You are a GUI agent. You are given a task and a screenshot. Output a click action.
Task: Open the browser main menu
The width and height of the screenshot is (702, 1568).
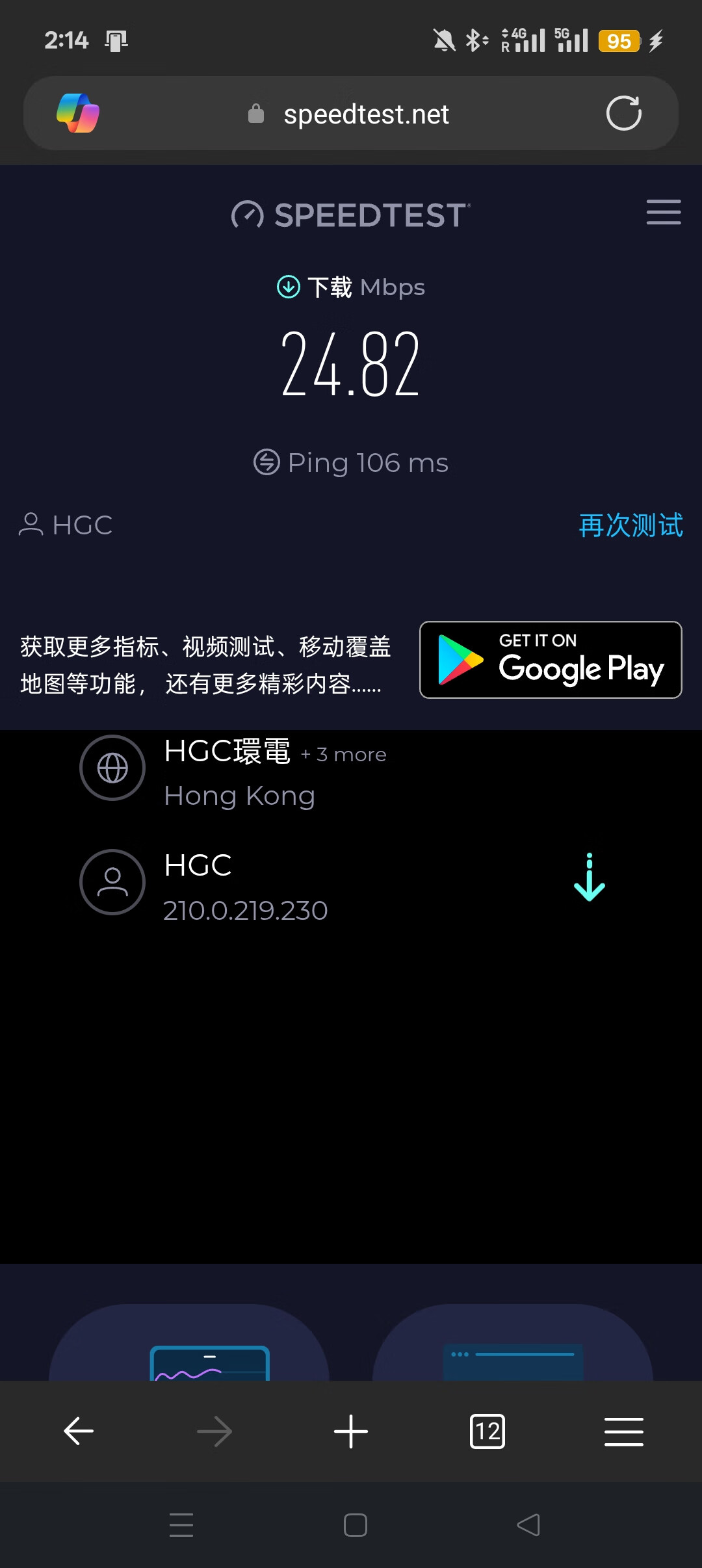point(623,1431)
